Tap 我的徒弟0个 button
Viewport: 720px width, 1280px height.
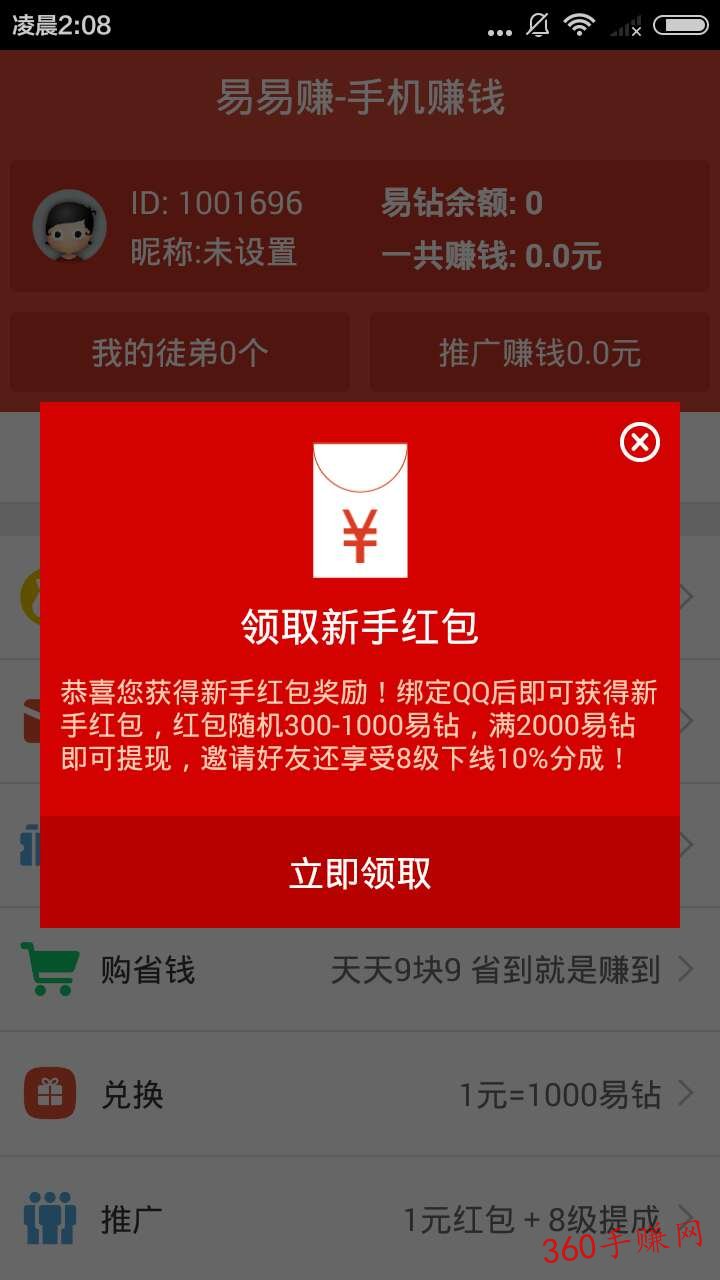click(x=180, y=352)
